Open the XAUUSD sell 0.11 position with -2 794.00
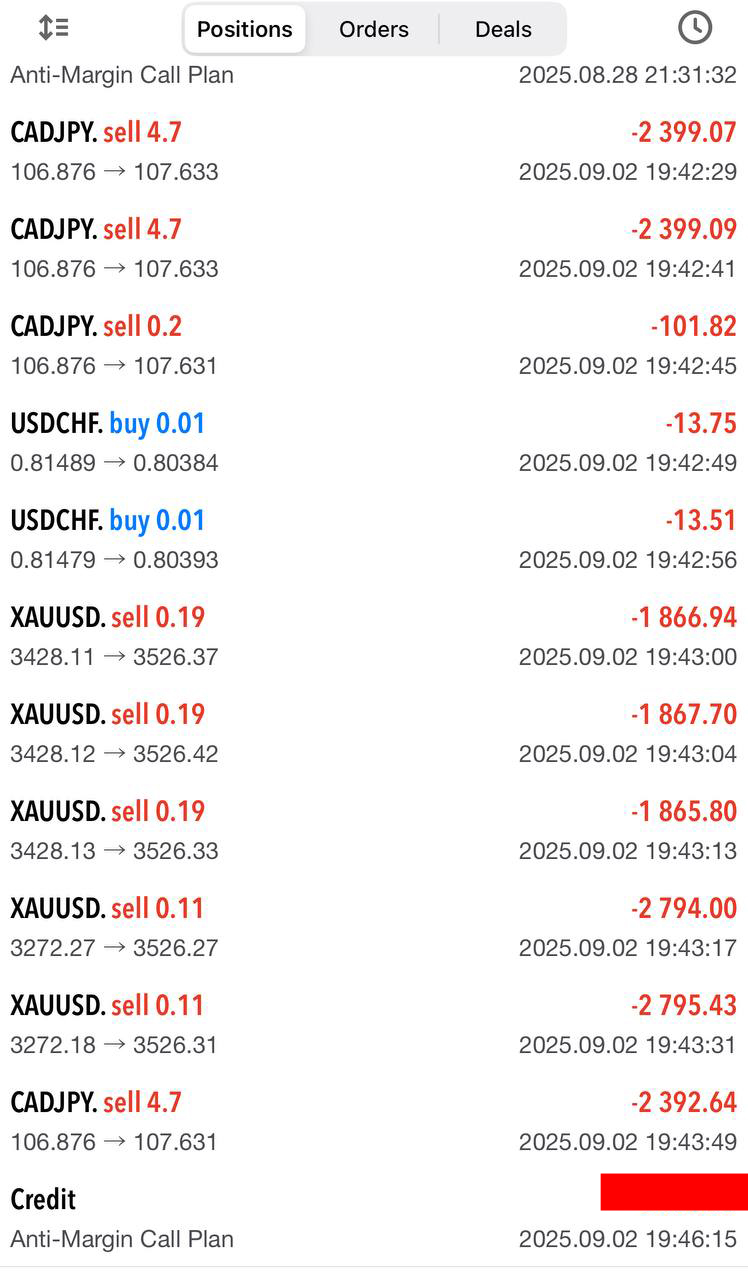 pos(374,927)
